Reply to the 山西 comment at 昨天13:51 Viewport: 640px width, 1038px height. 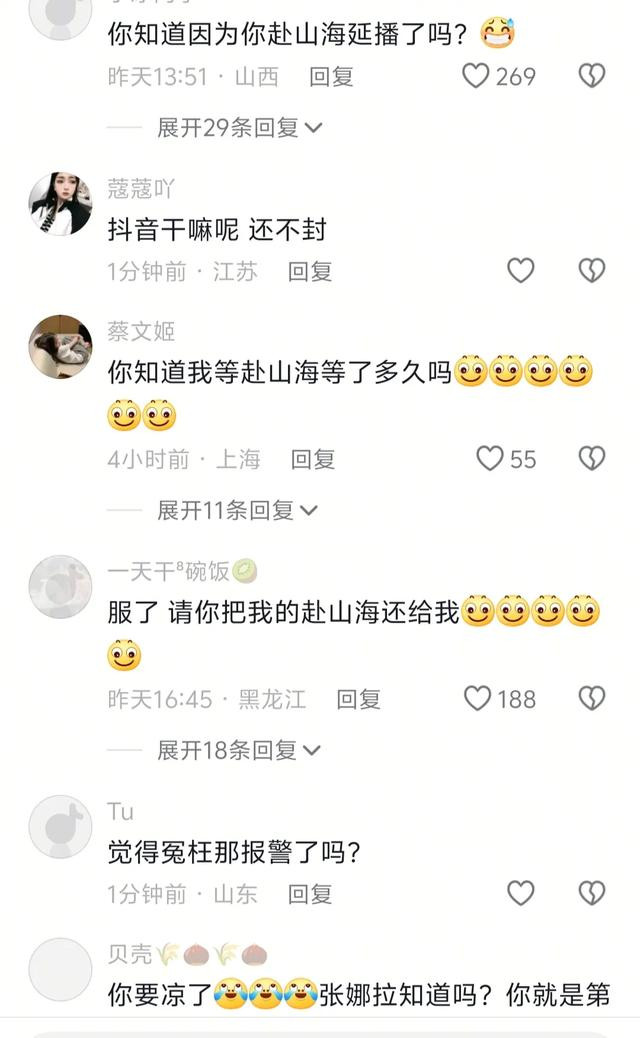331,77
